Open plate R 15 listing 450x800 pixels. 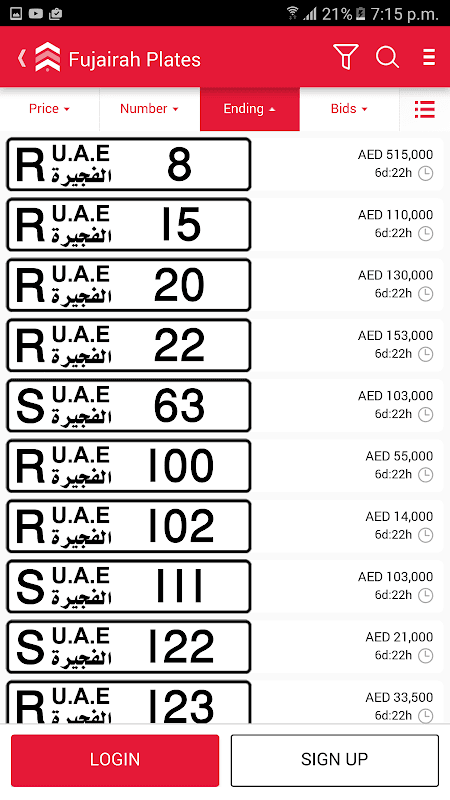pyautogui.click(x=224, y=224)
